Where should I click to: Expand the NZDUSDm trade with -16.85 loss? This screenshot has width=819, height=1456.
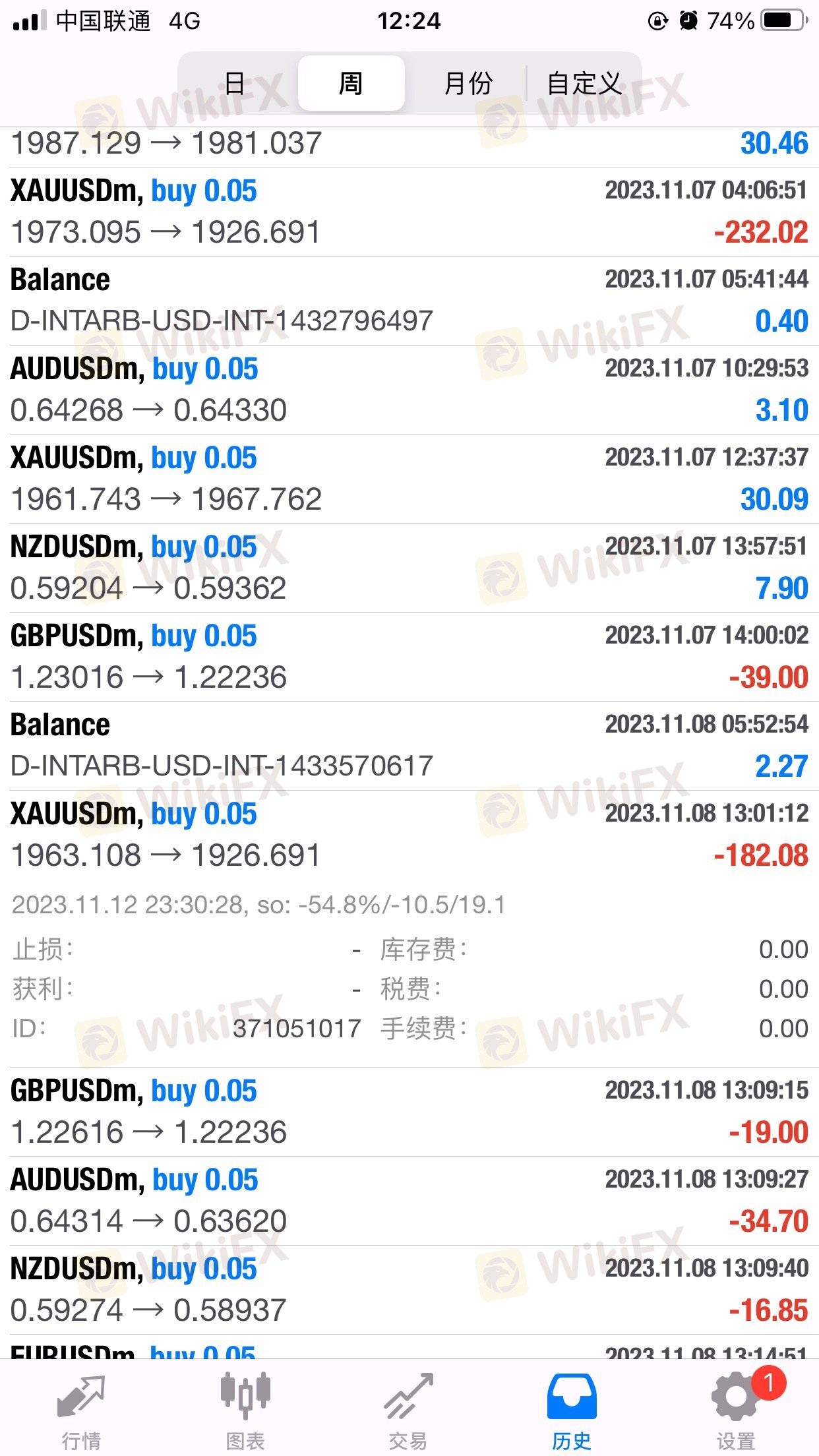click(409, 1290)
